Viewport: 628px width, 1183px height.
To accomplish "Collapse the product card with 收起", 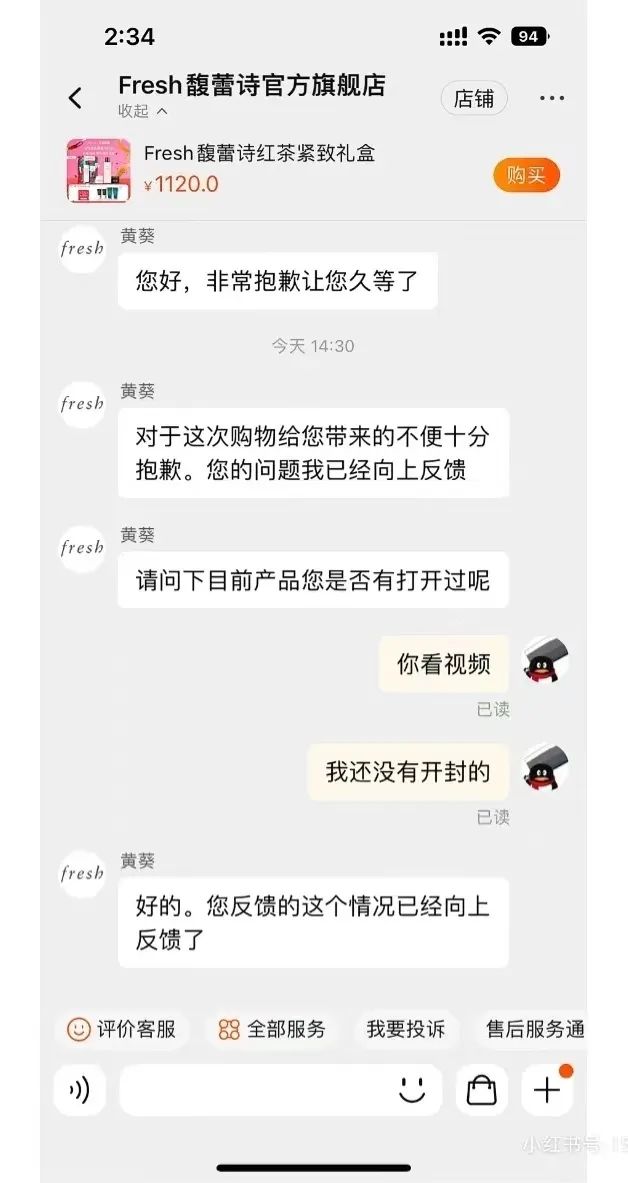I will (x=142, y=112).
